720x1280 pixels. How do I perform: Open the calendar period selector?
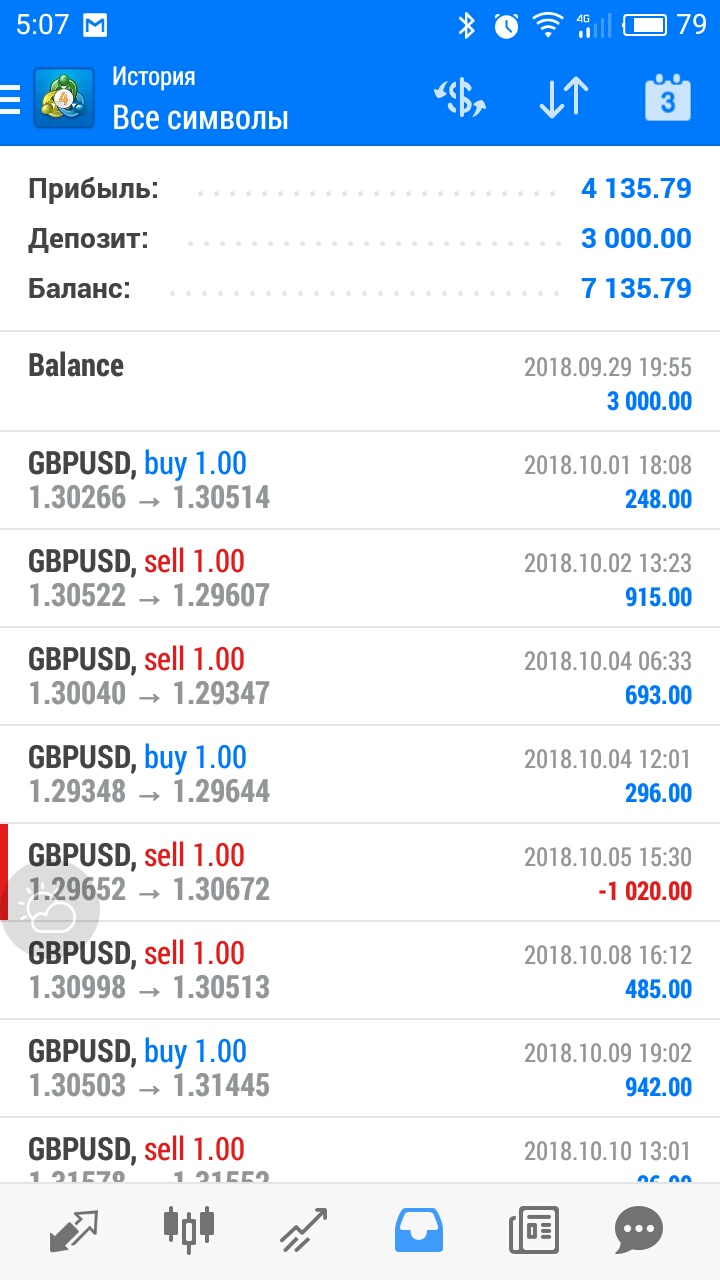[667, 98]
